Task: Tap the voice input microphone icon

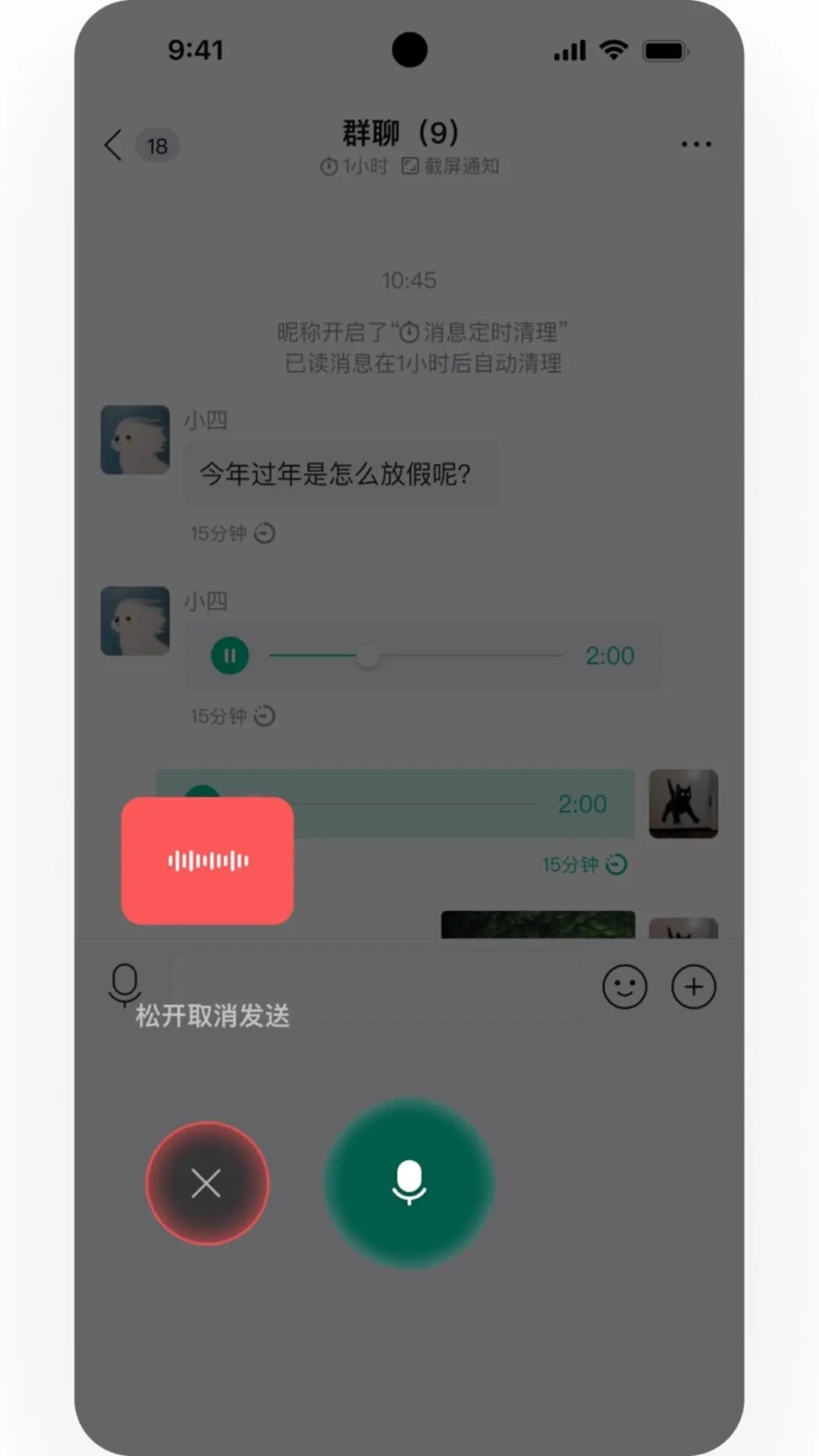Action: 125,984
